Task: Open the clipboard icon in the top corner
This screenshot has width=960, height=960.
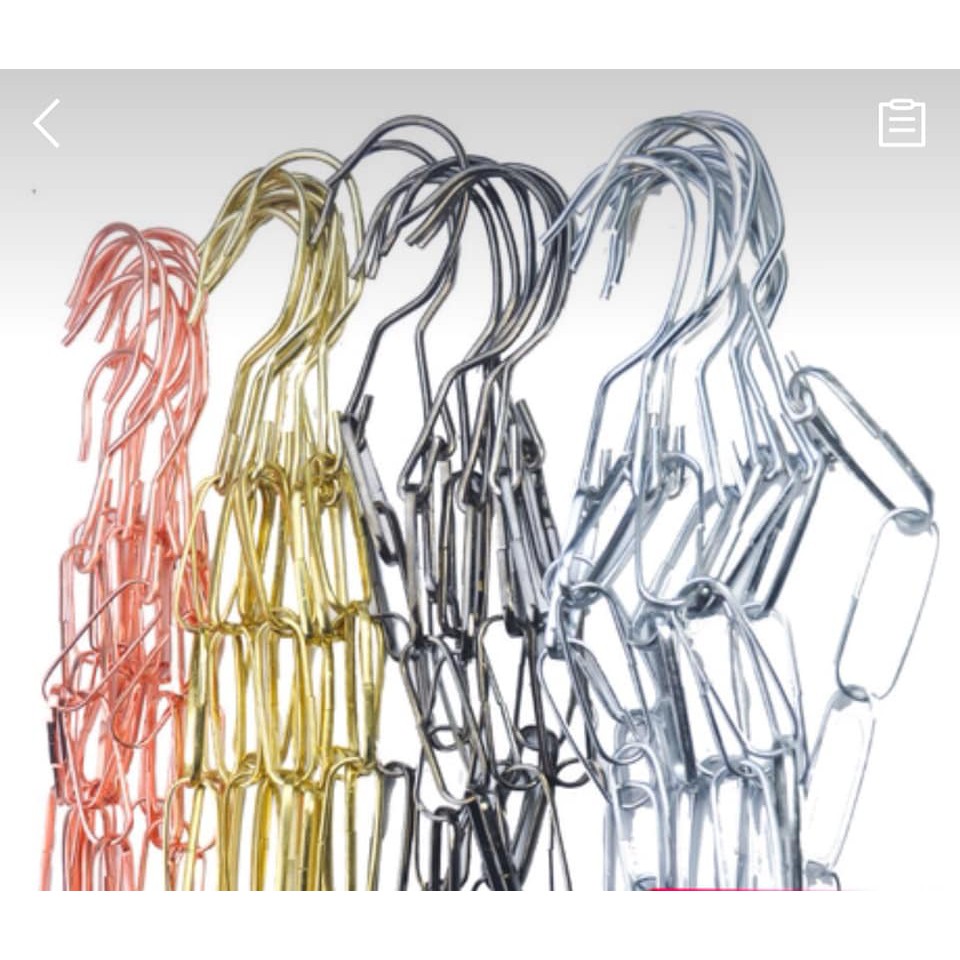Action: point(901,123)
